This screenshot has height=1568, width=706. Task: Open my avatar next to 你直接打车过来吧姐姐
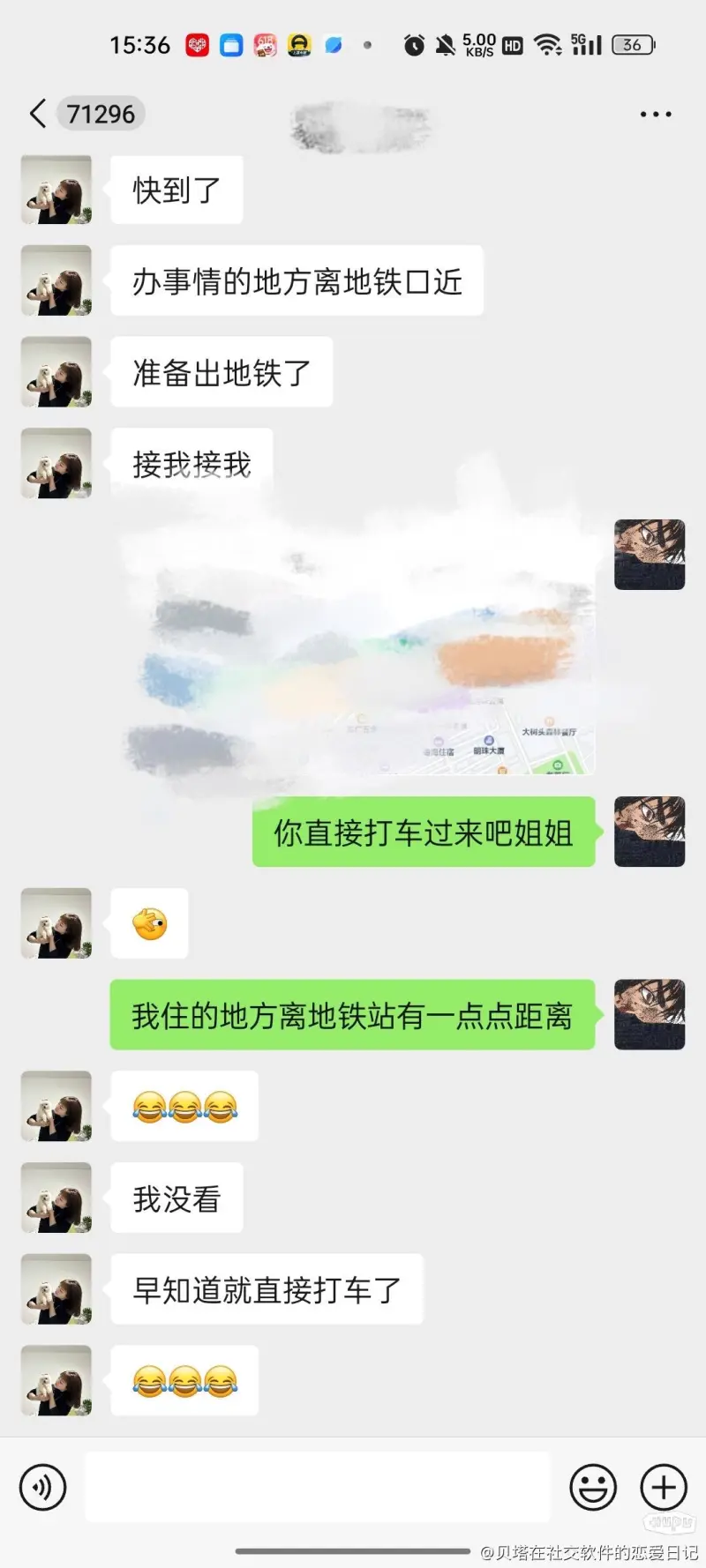(650, 832)
